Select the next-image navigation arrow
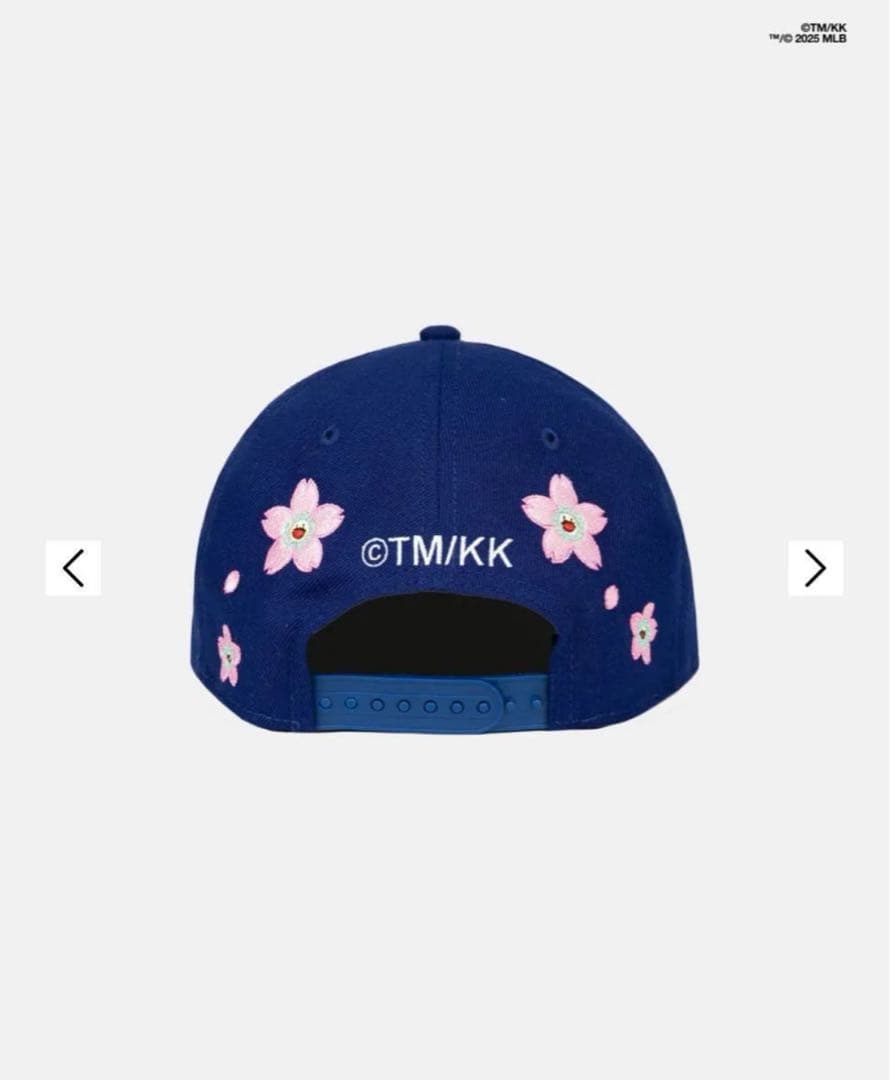Screen dimensions: 890x1080 coord(816,567)
